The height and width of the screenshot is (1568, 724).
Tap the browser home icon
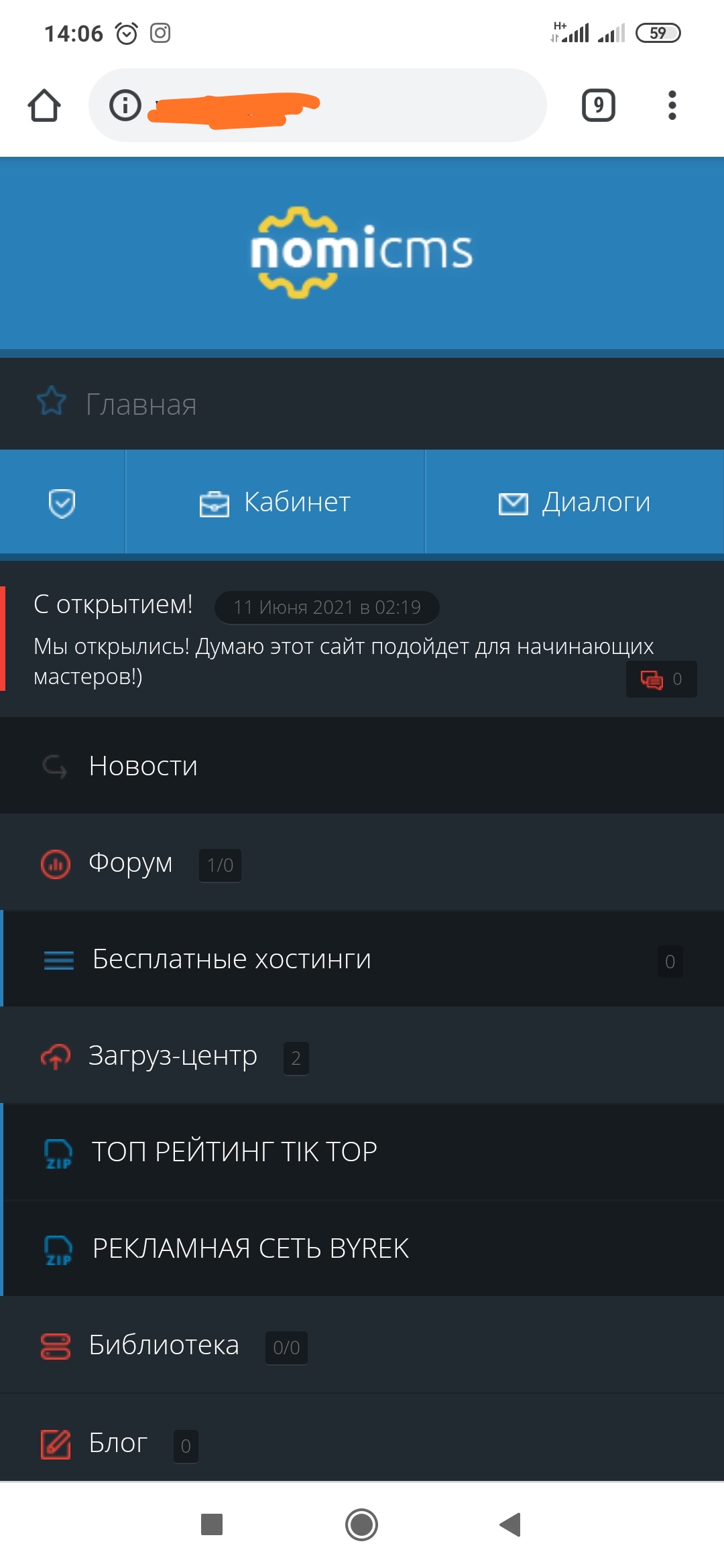[44, 105]
